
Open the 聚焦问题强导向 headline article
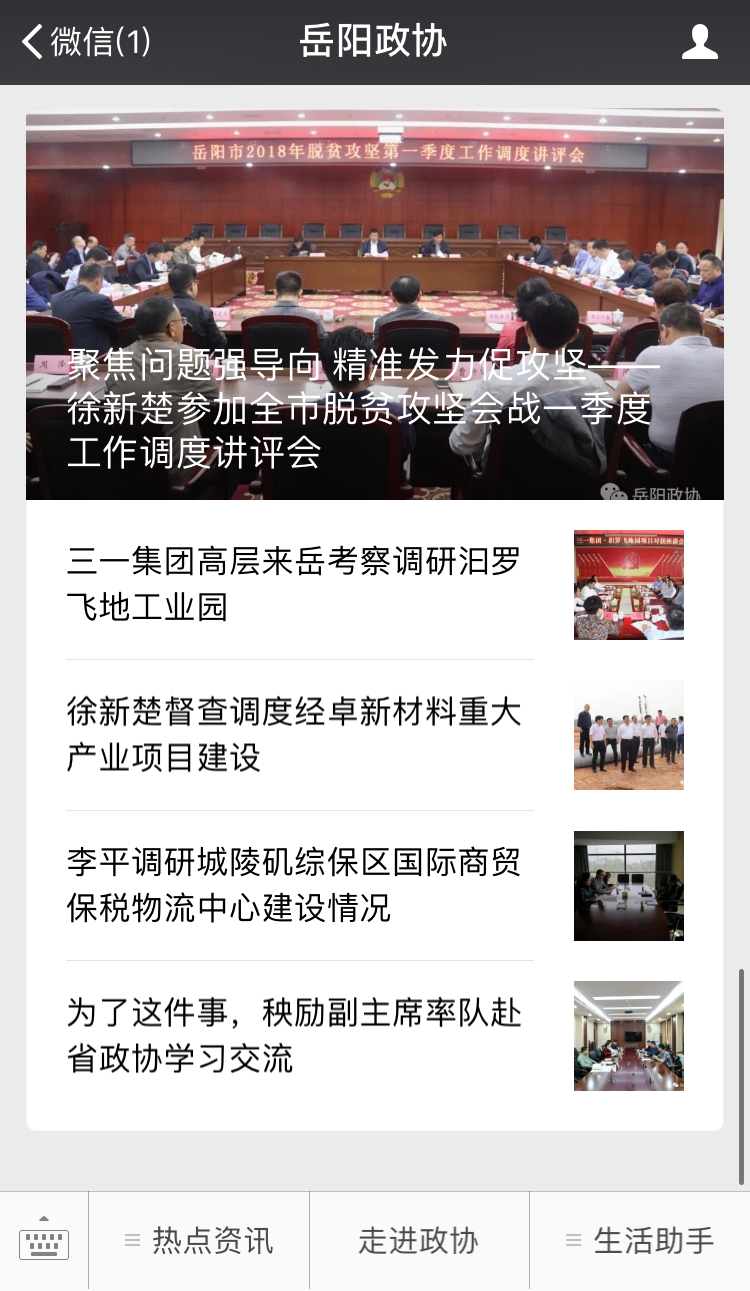pos(374,304)
